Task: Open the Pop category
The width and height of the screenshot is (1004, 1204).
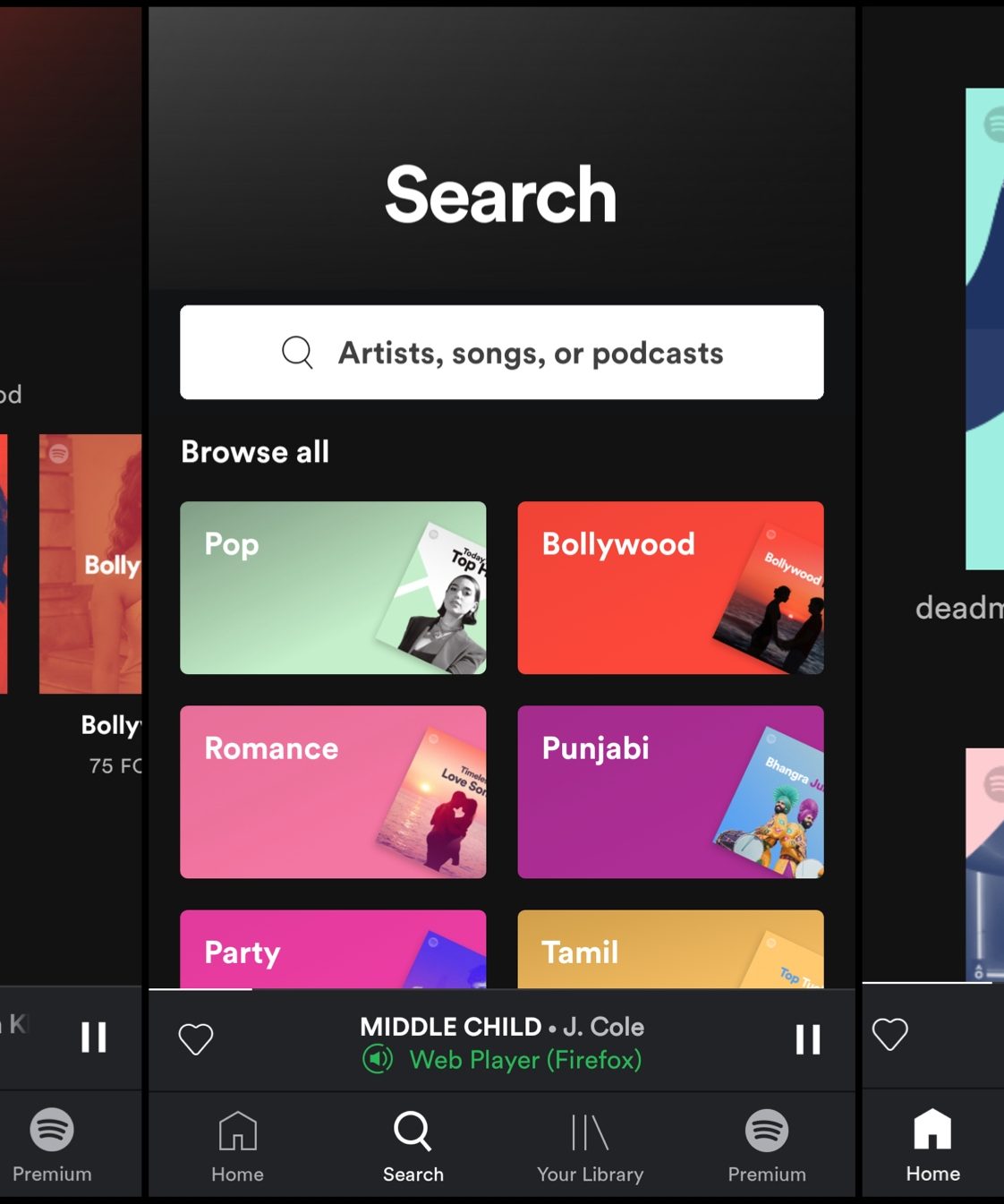Action: tap(333, 587)
